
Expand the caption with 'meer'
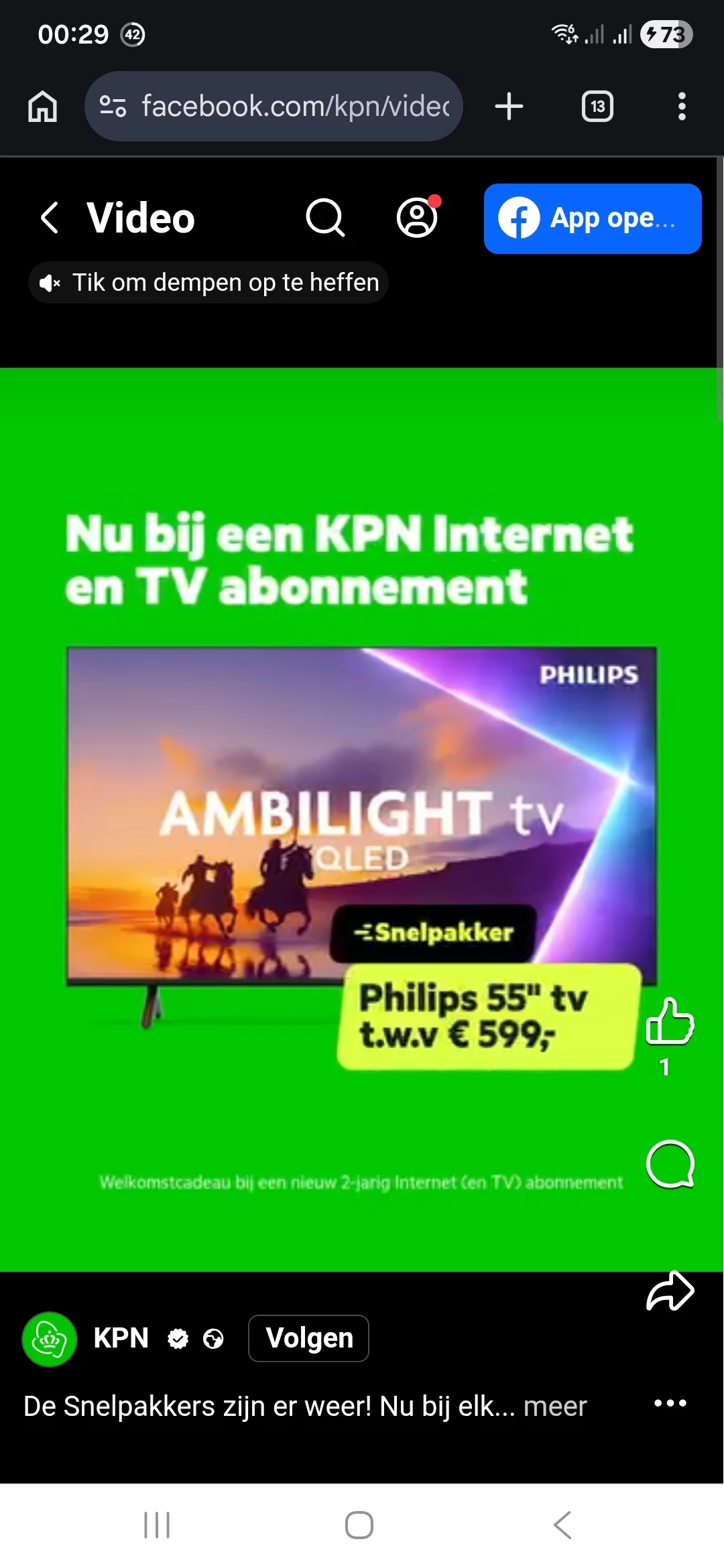[x=554, y=1406]
